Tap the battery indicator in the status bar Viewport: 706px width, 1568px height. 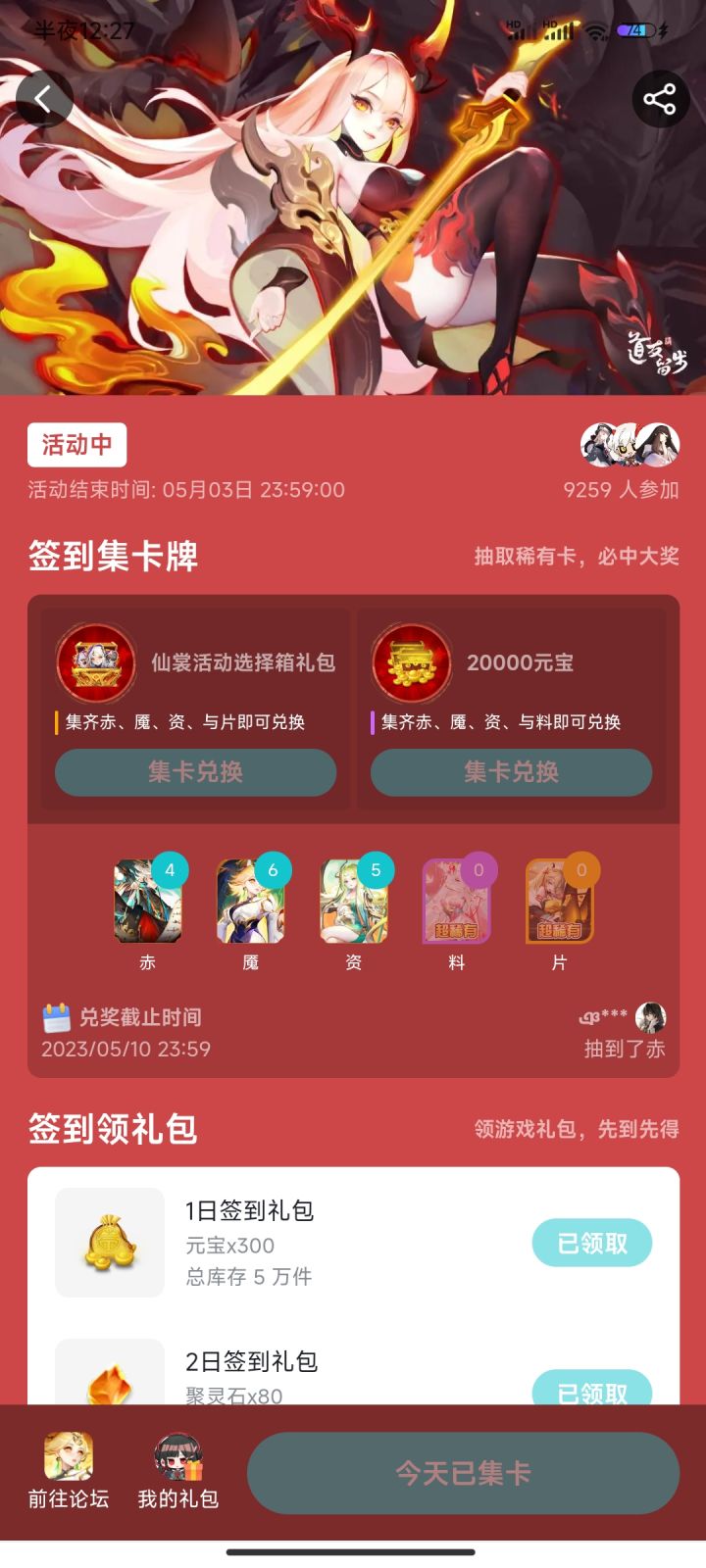click(x=635, y=31)
